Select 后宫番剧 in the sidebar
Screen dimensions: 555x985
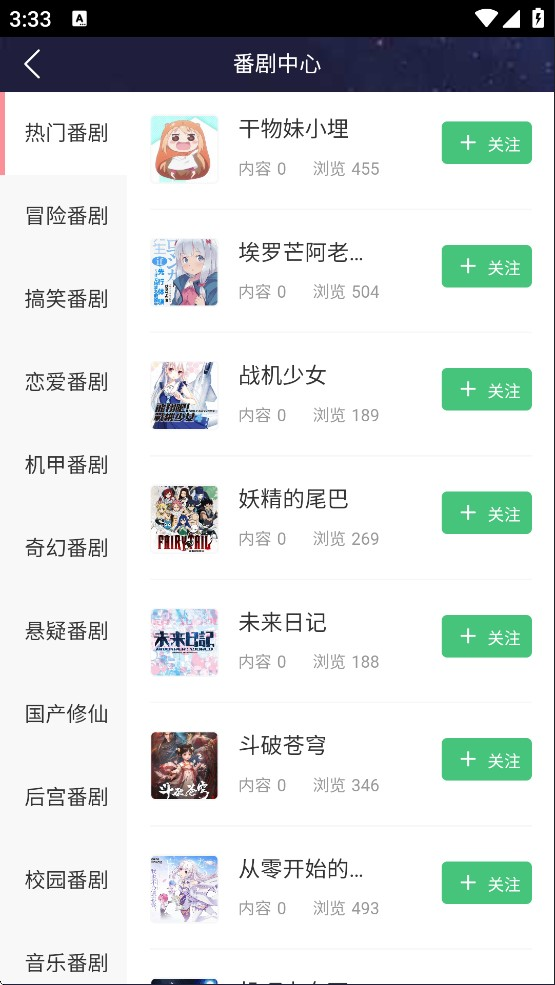click(x=66, y=797)
